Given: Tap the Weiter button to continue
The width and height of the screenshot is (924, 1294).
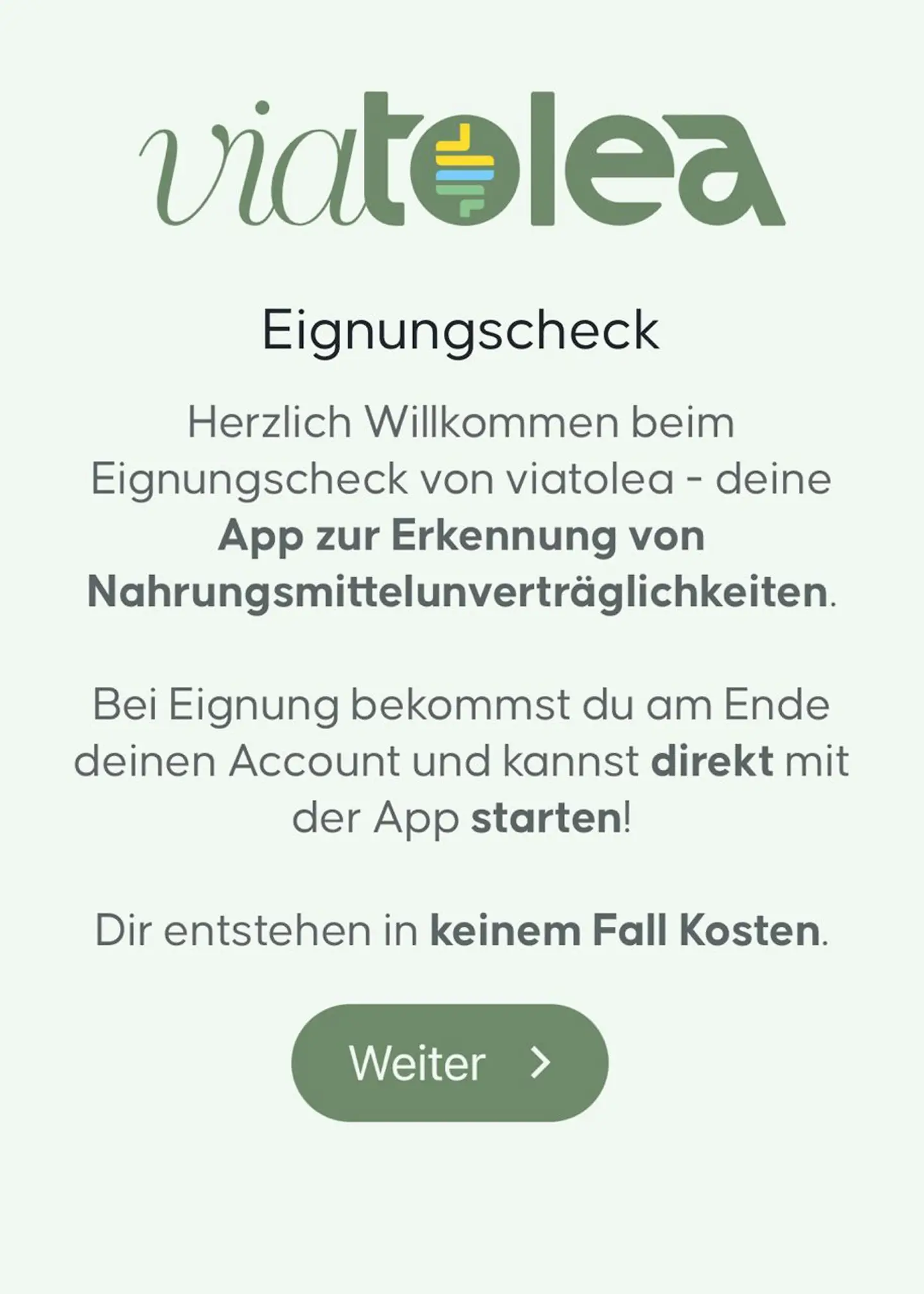Looking at the screenshot, I should [x=449, y=1063].
